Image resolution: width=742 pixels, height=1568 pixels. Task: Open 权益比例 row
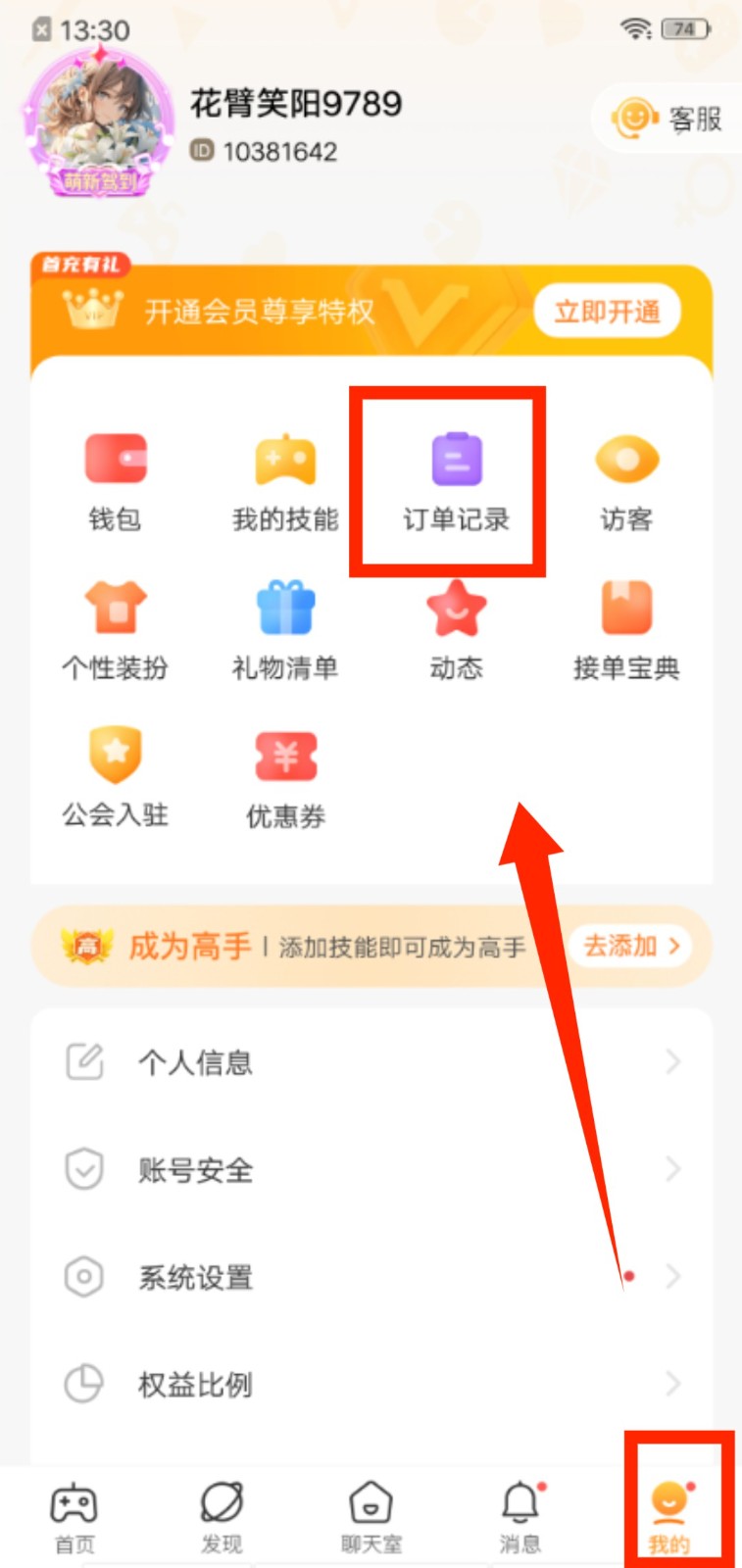coord(371,1385)
